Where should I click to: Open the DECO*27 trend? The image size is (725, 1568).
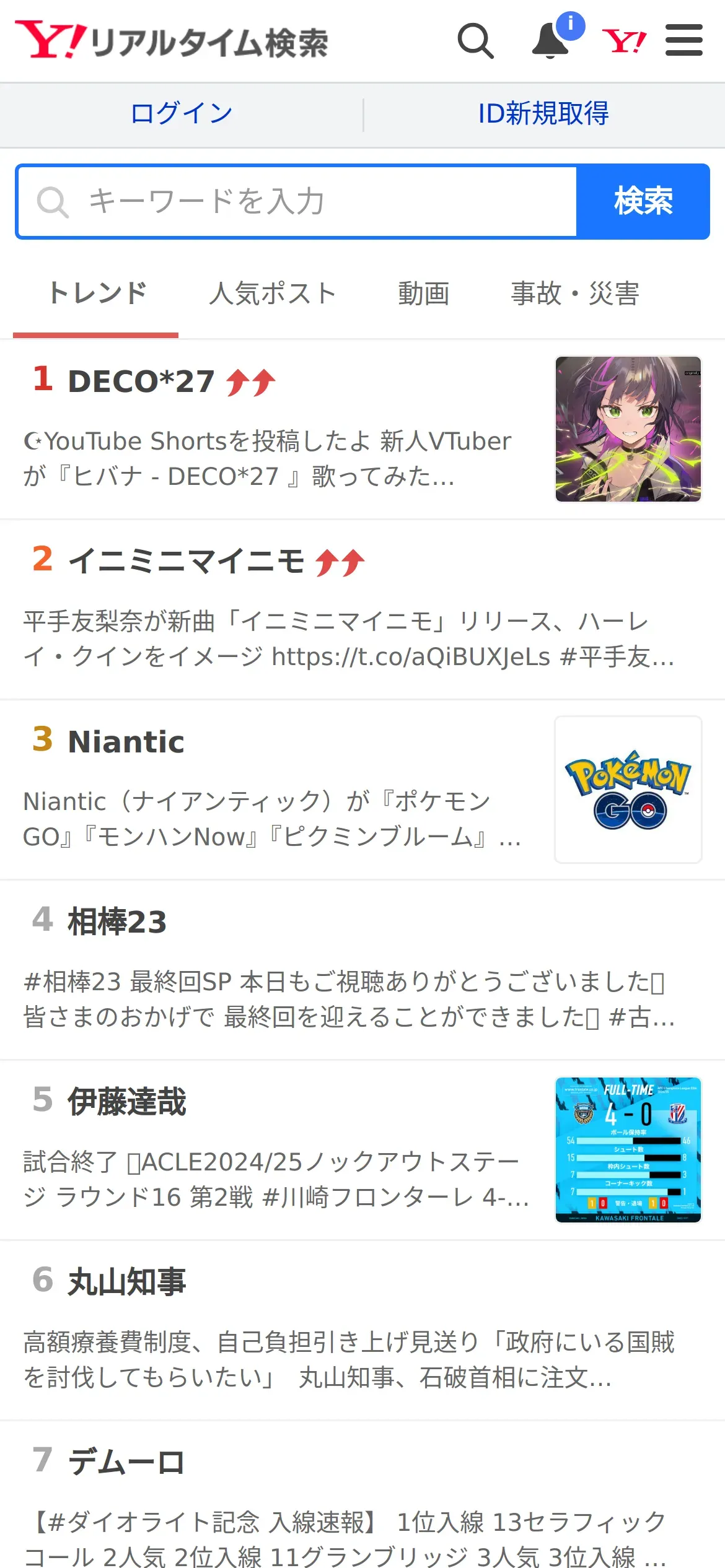point(141,381)
